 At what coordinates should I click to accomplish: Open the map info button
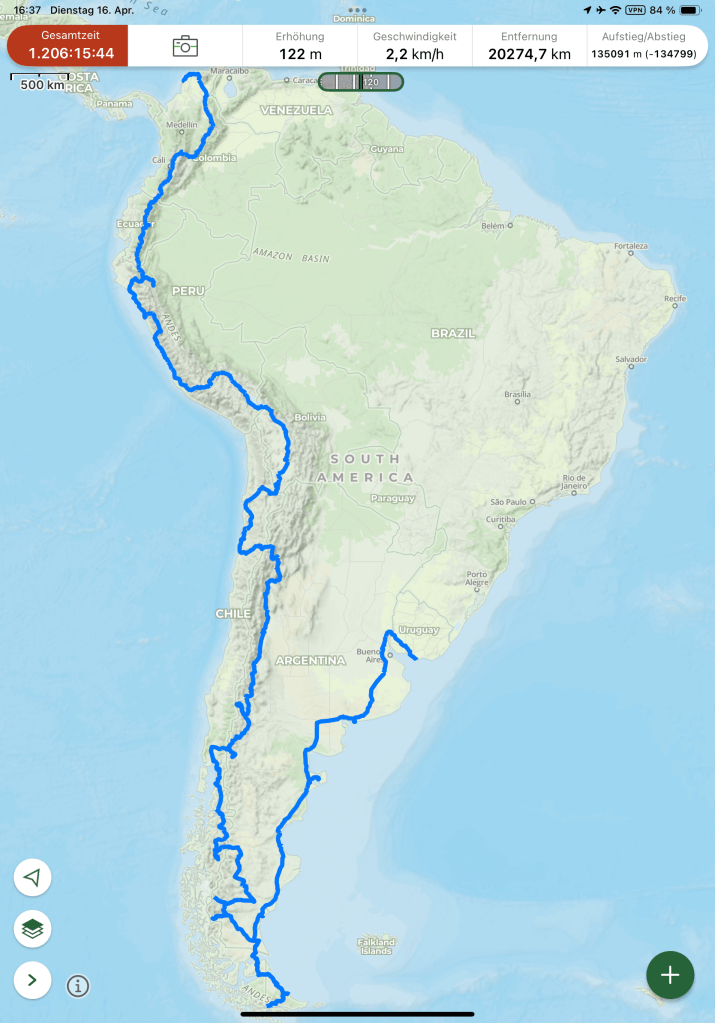coord(78,986)
